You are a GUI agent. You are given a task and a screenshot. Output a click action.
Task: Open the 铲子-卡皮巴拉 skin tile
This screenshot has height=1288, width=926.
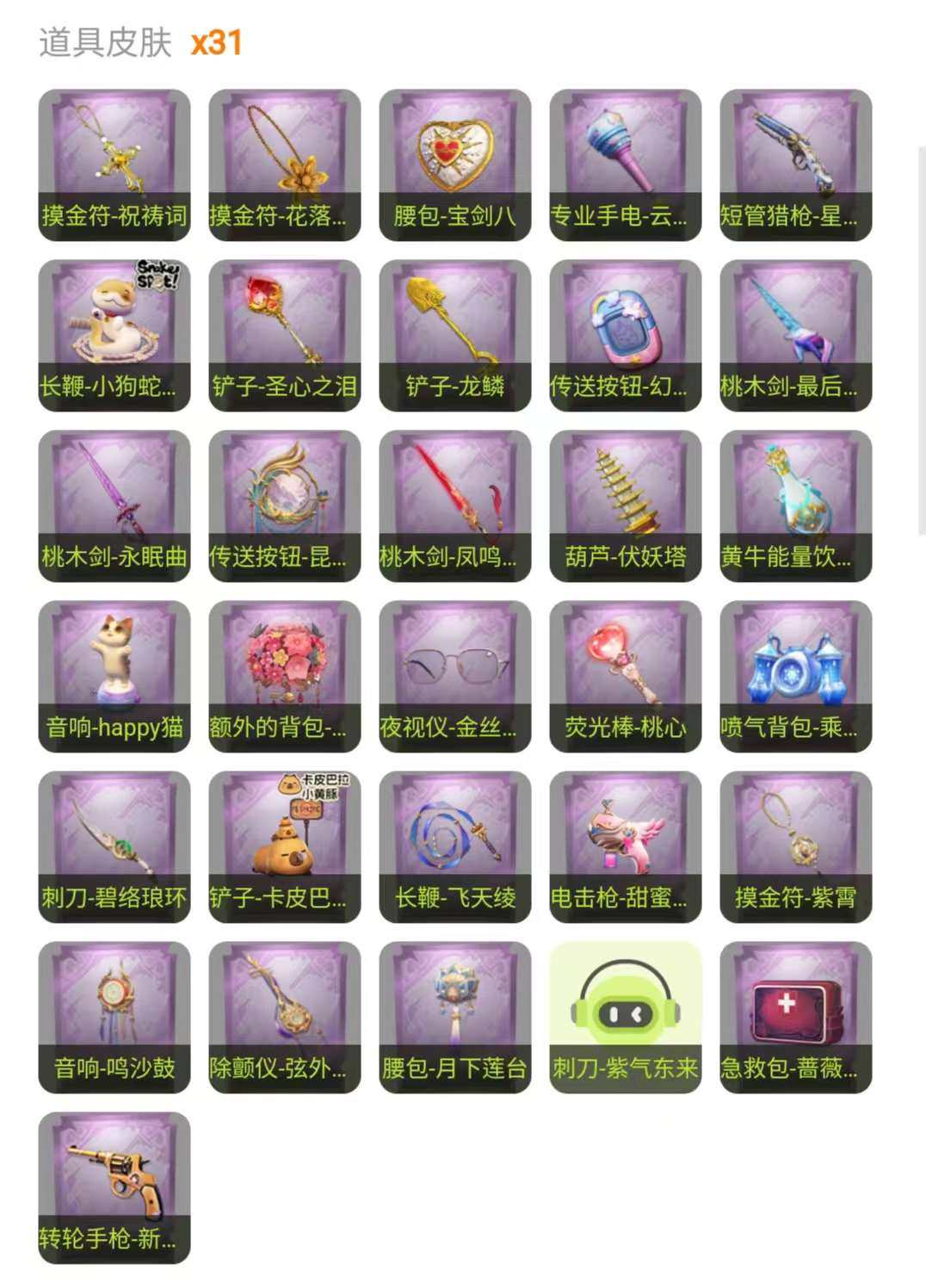(x=284, y=846)
